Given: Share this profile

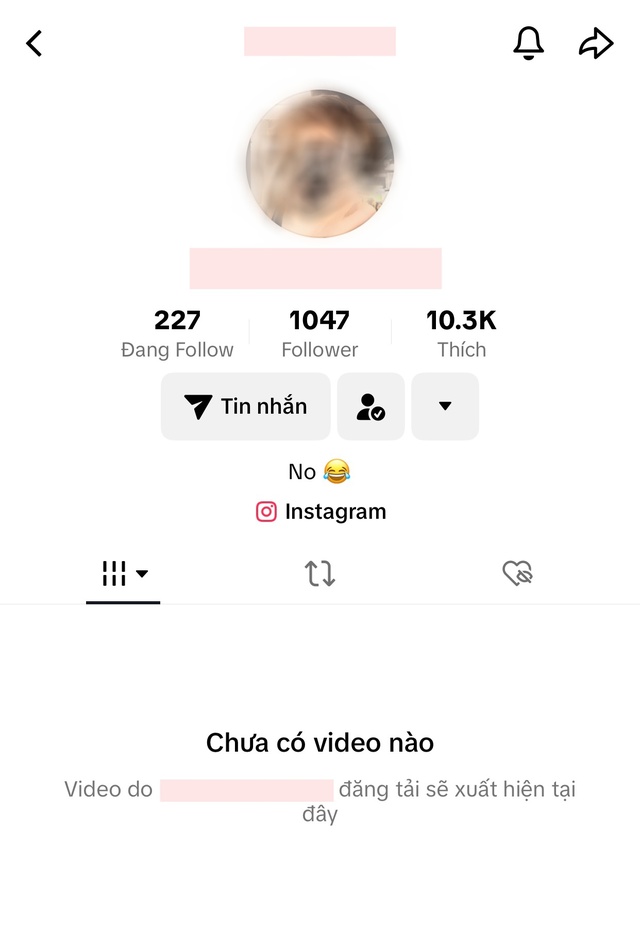Looking at the screenshot, I should click(x=596, y=43).
